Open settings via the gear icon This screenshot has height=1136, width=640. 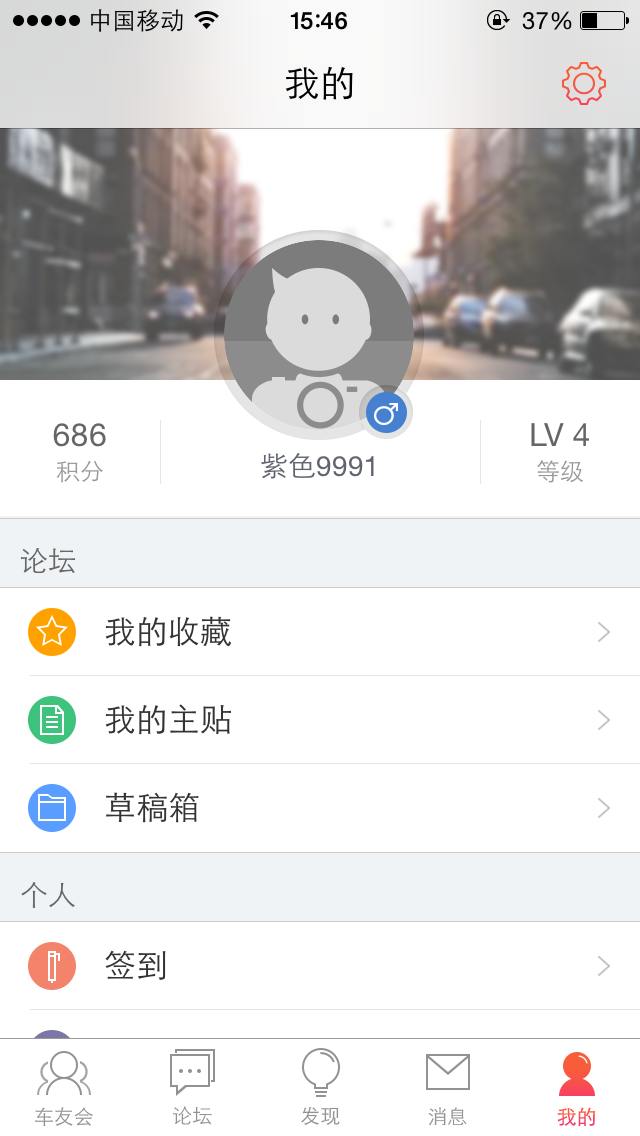[x=583, y=84]
